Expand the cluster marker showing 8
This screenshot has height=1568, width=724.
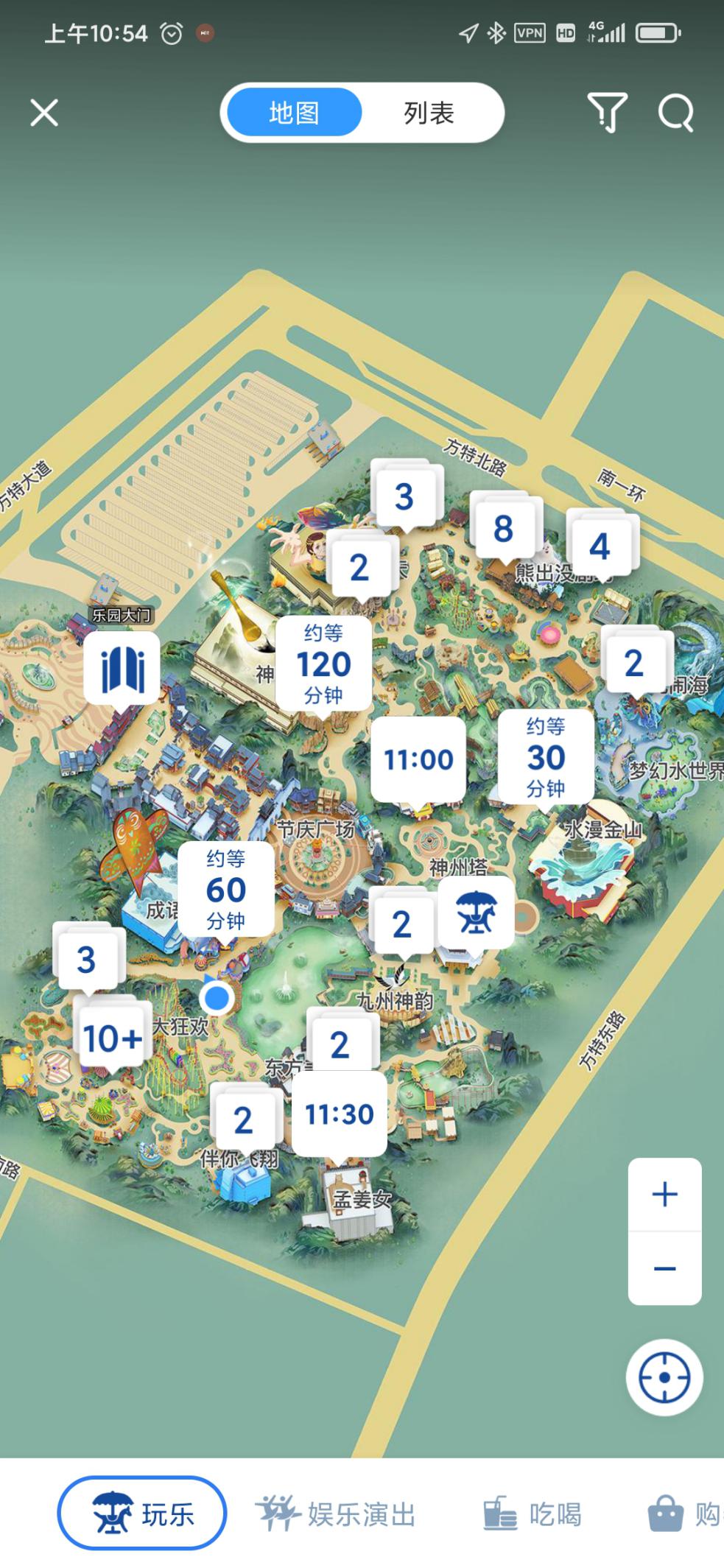point(504,528)
